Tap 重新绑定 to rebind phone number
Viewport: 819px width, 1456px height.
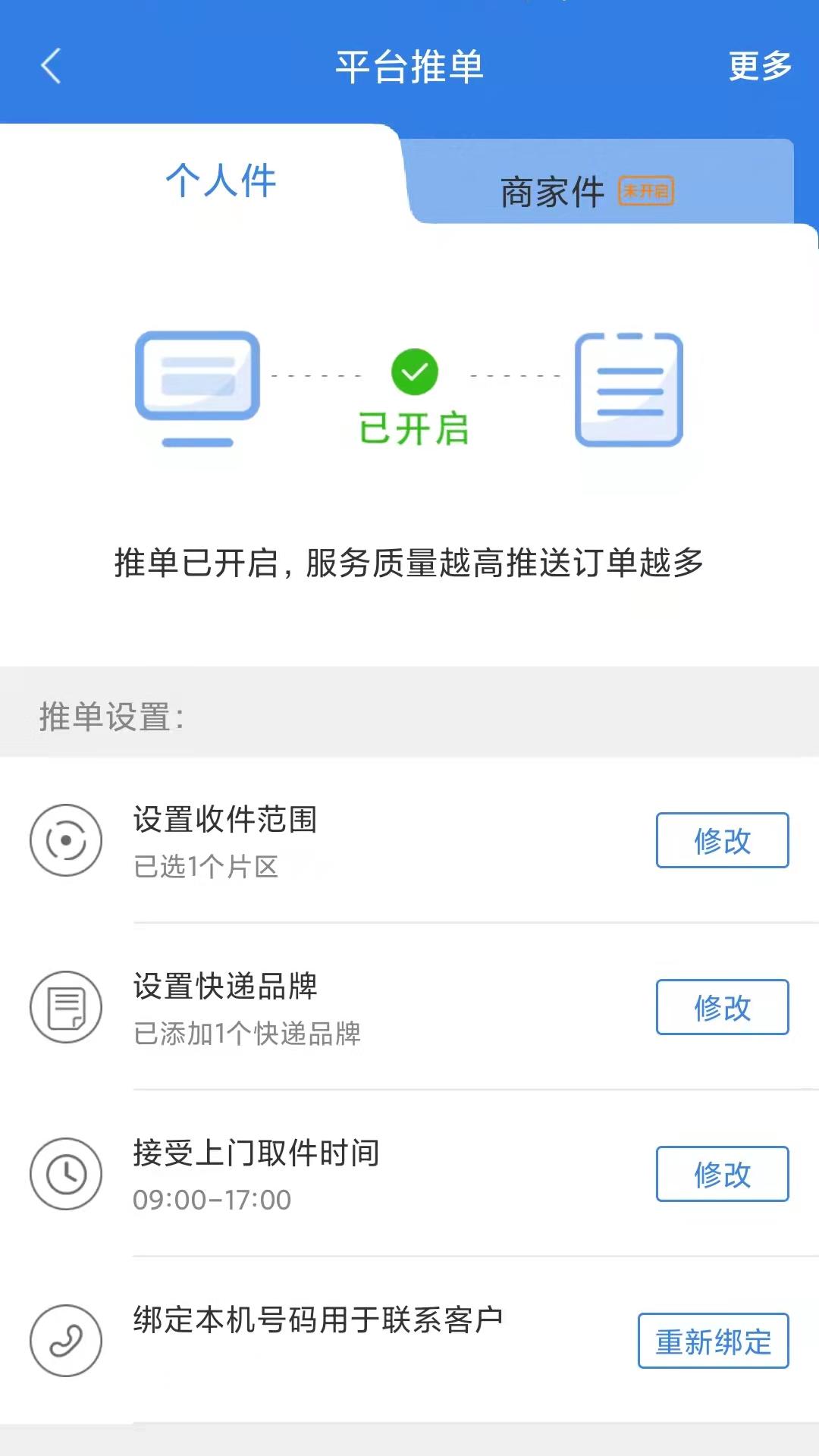[713, 1341]
